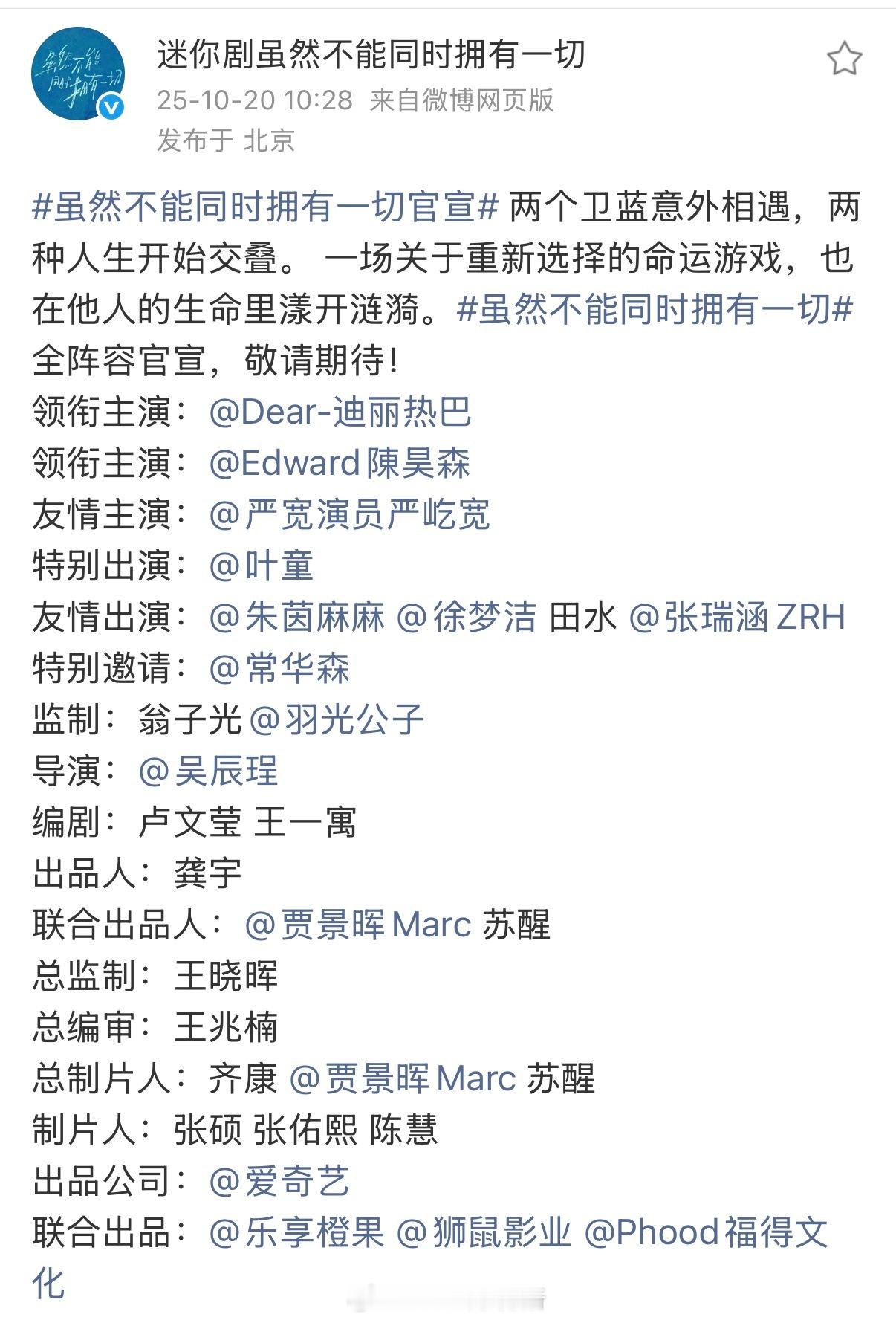Open mention @张瑞涵ZRH

coord(737,617)
